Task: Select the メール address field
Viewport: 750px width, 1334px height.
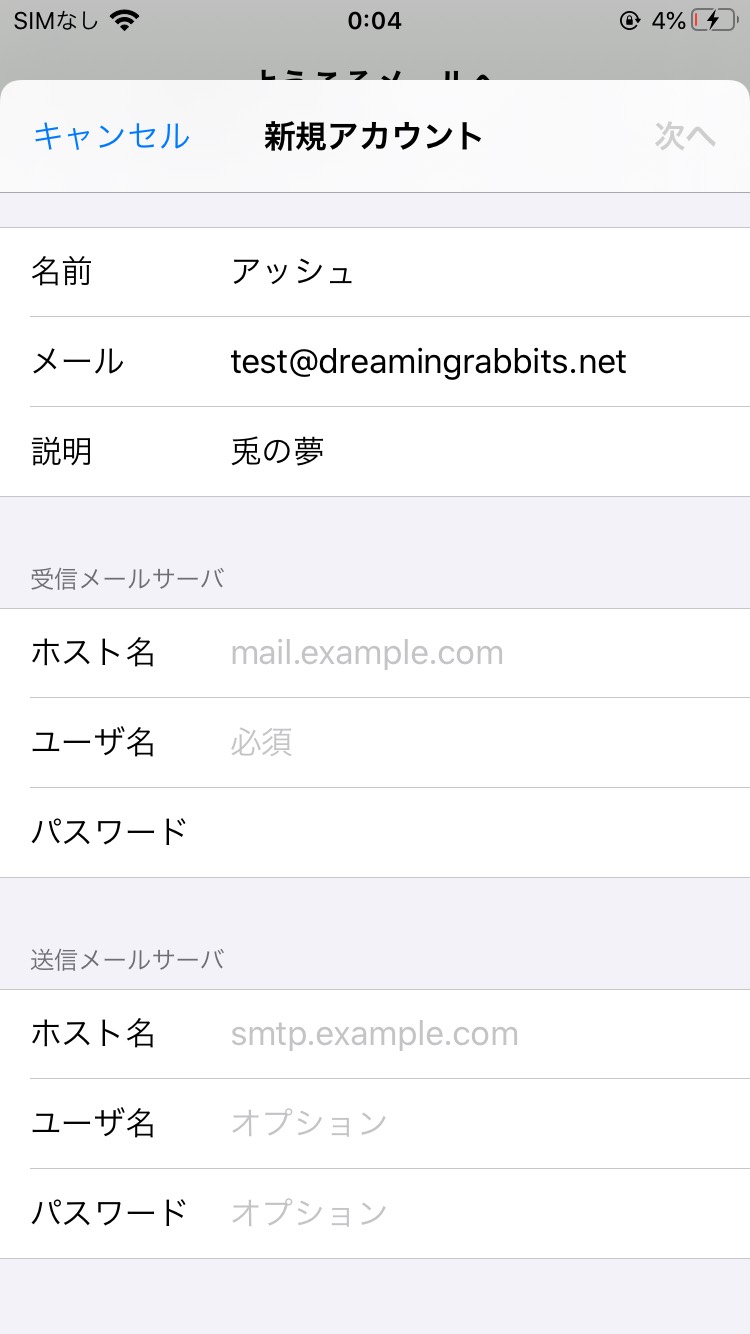Action: pyautogui.click(x=375, y=362)
